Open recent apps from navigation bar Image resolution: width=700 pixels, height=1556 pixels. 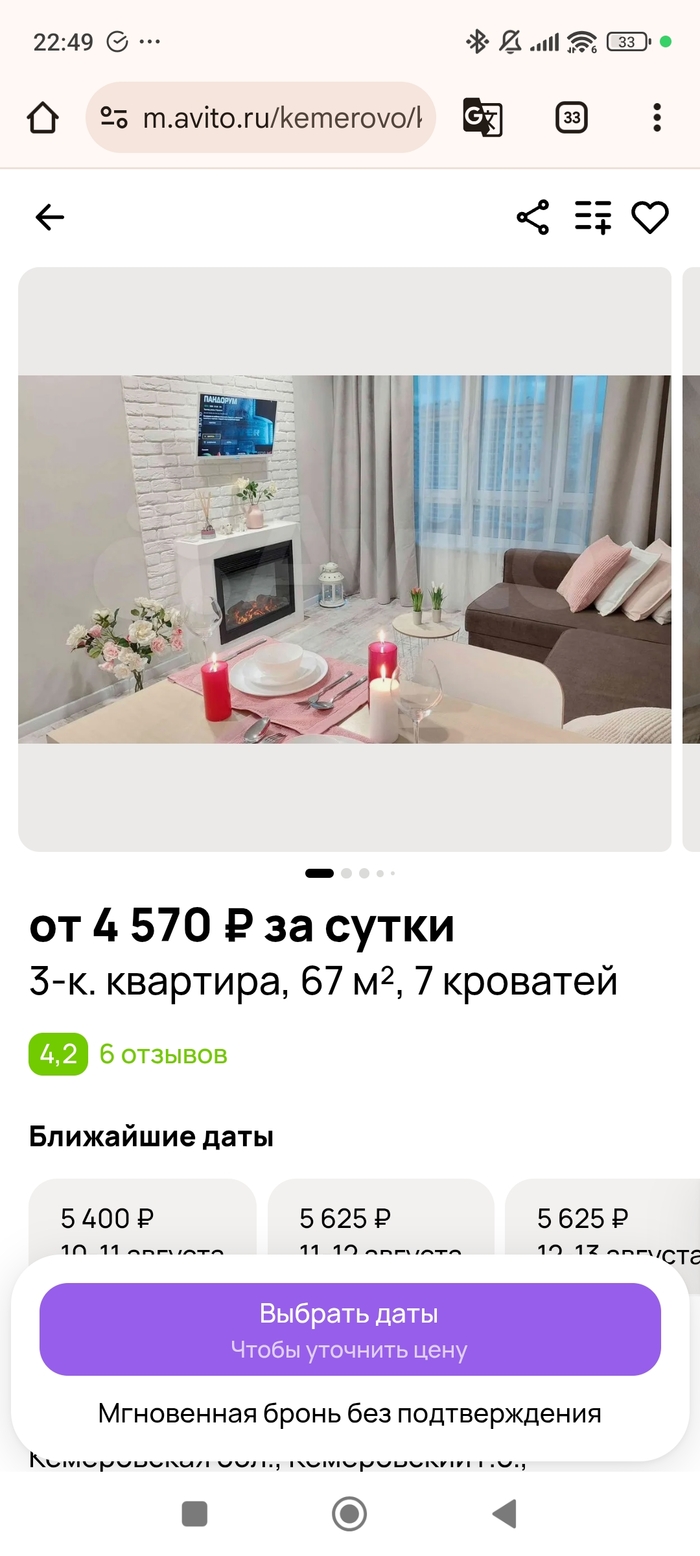click(x=194, y=1513)
